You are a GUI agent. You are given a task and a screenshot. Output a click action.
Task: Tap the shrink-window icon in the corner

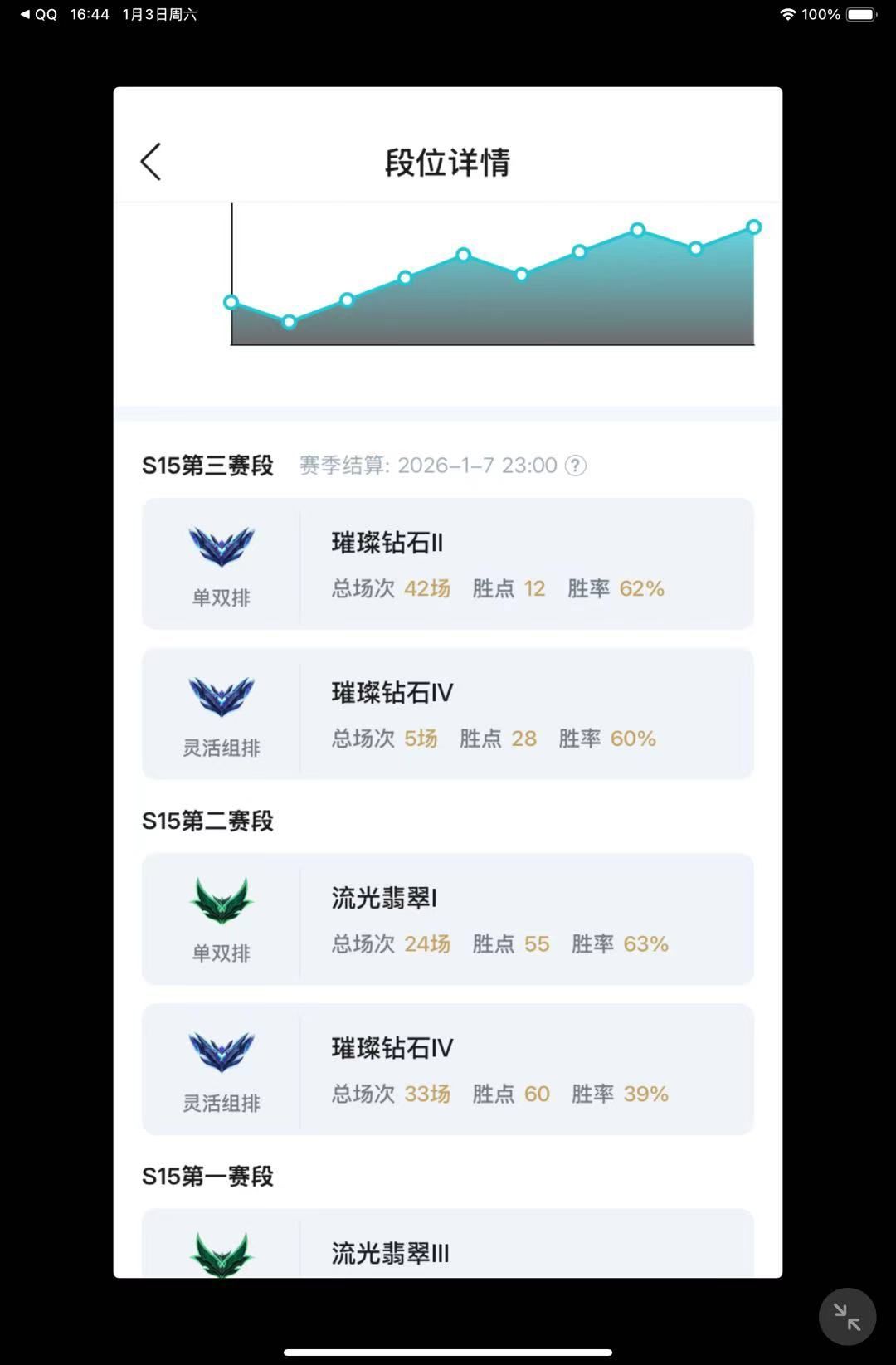tap(847, 1316)
